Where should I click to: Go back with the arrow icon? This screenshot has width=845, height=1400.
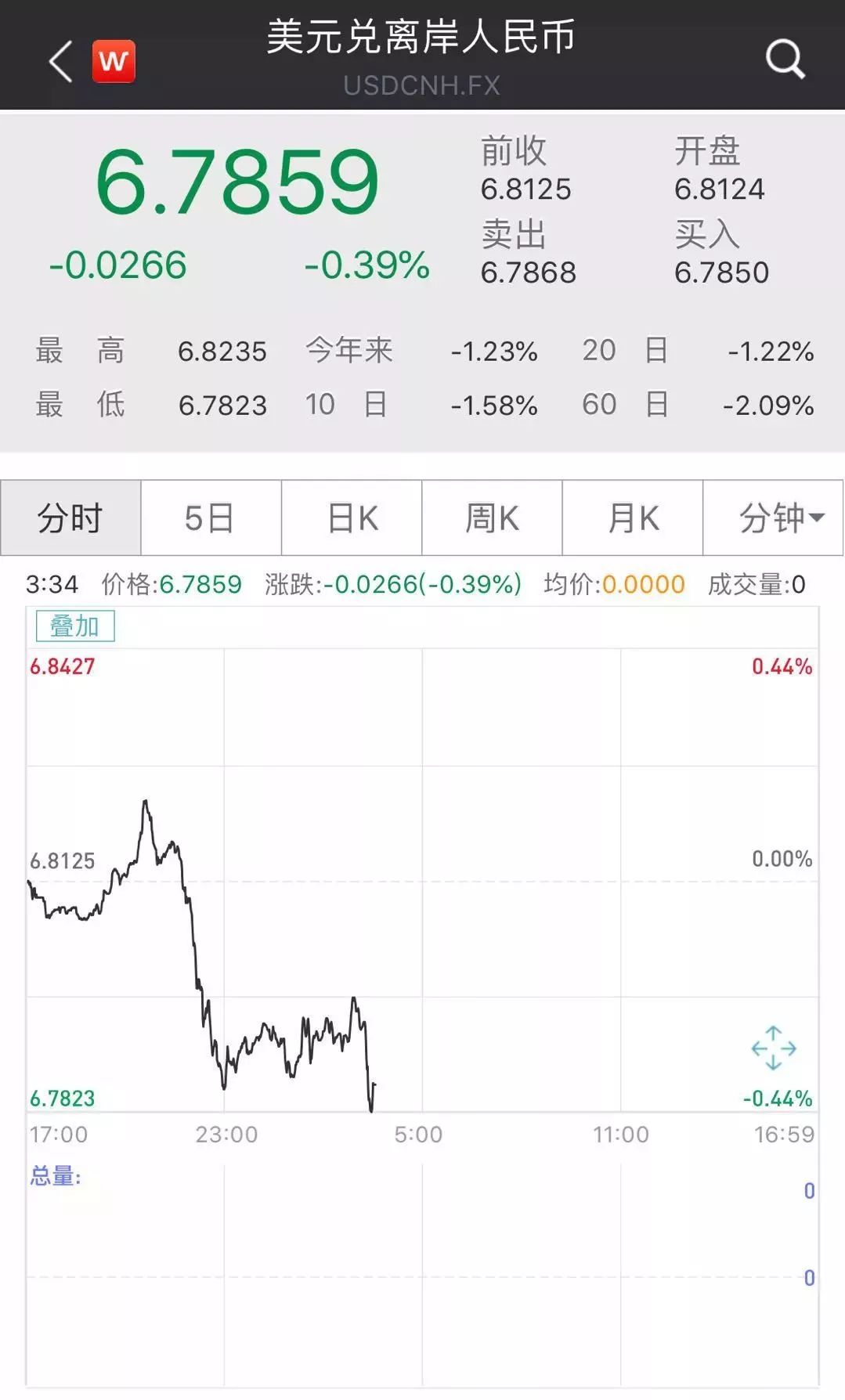[x=60, y=61]
